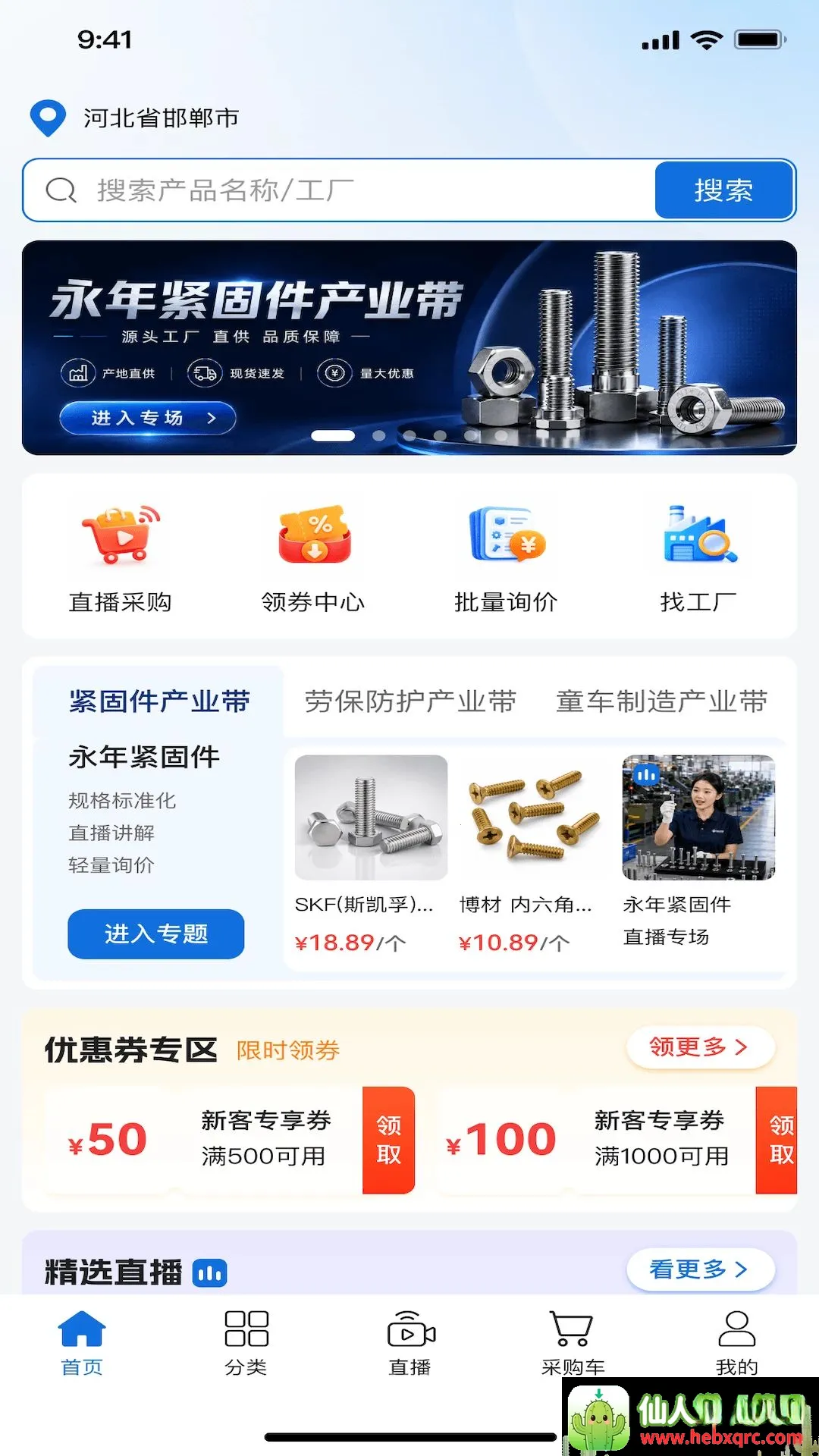The width and height of the screenshot is (819, 1456).
Task: Switch to 童车制造产业带 tab
Action: click(662, 701)
